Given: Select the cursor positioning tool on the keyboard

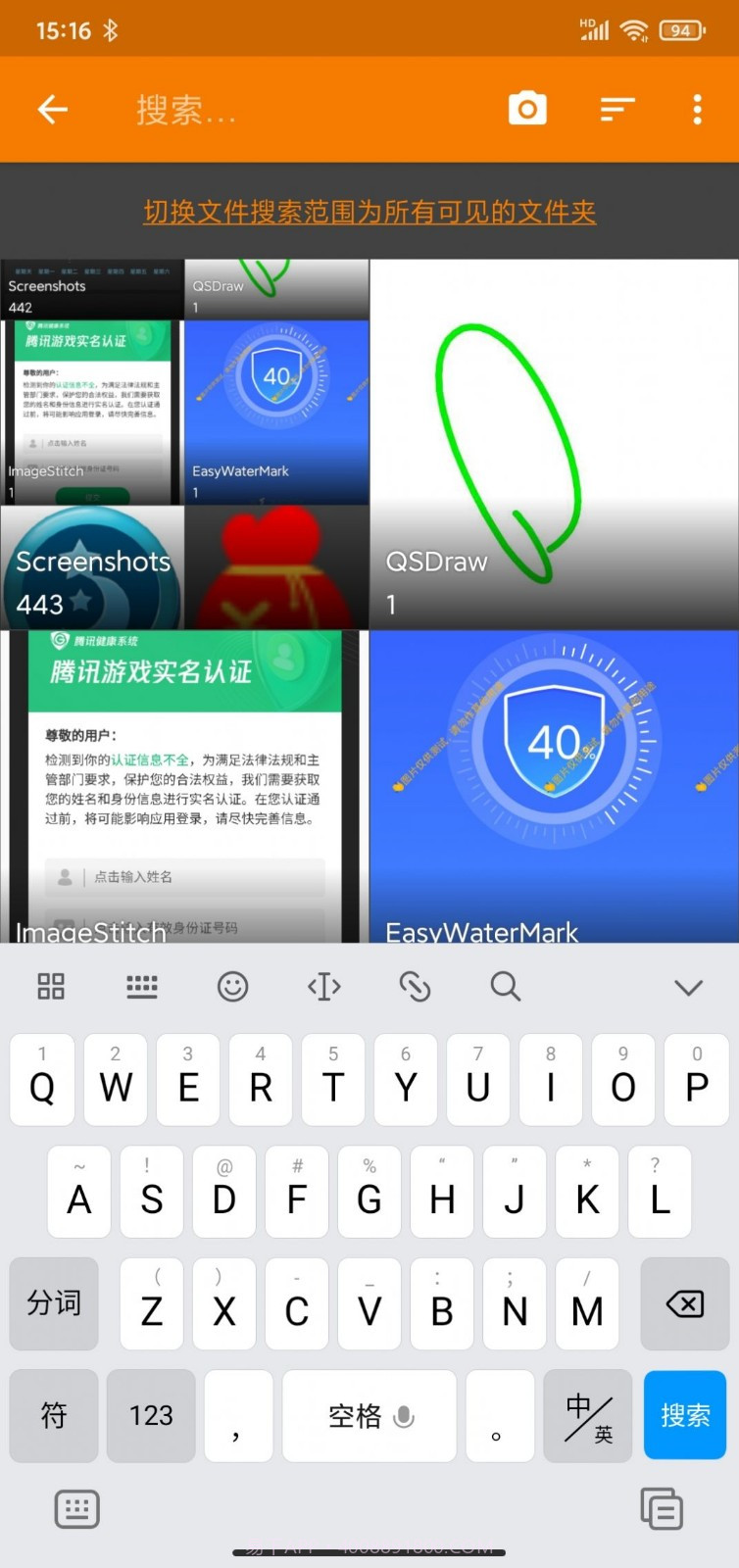Looking at the screenshot, I should click(x=323, y=986).
